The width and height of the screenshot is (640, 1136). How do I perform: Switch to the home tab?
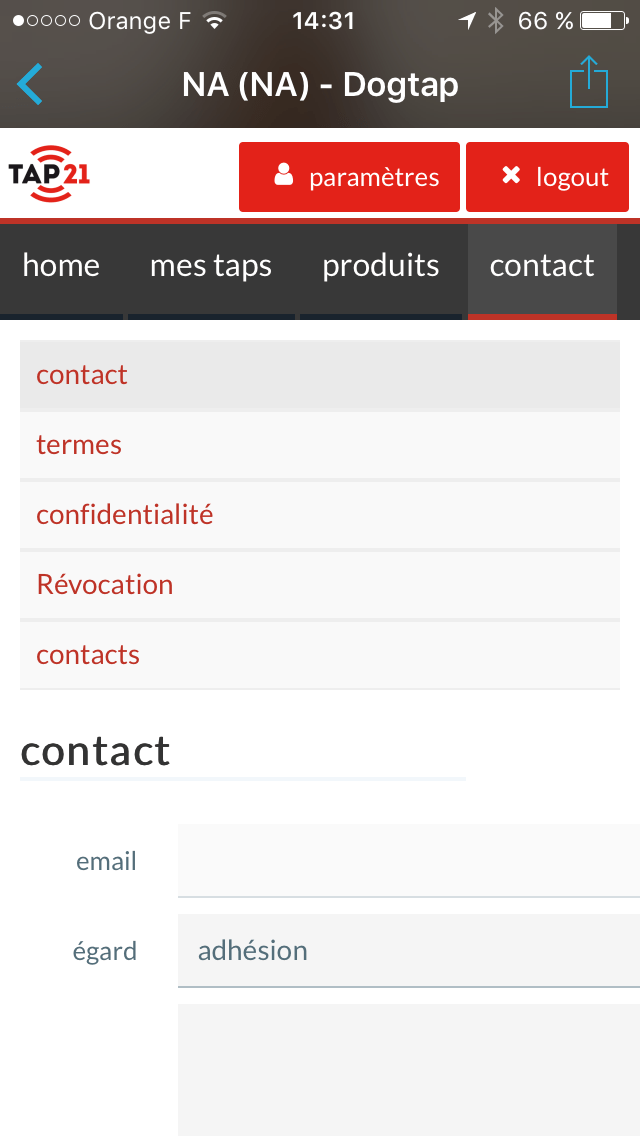(x=61, y=266)
